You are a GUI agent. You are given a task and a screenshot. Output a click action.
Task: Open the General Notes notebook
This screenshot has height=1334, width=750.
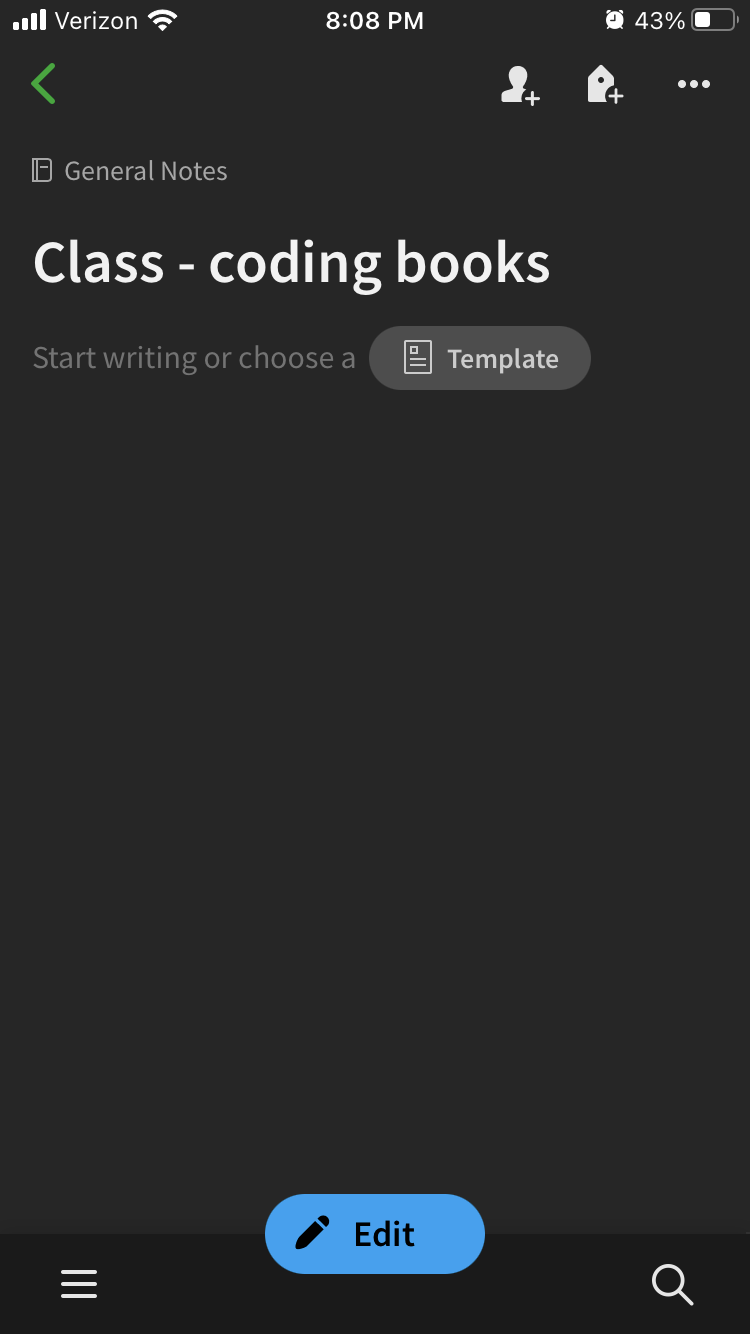(x=130, y=171)
